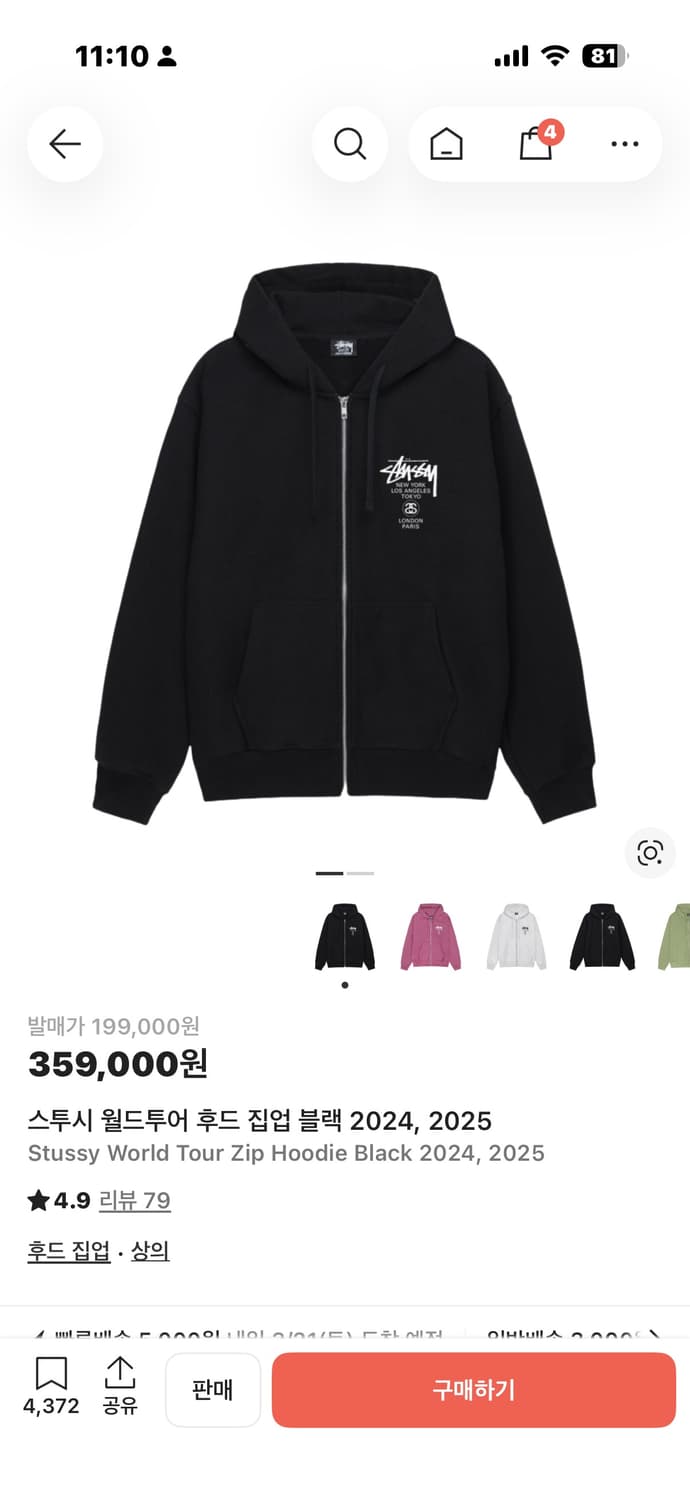Tap the red 구매하기 buy button
The height and width of the screenshot is (1500, 690).
(474, 1390)
